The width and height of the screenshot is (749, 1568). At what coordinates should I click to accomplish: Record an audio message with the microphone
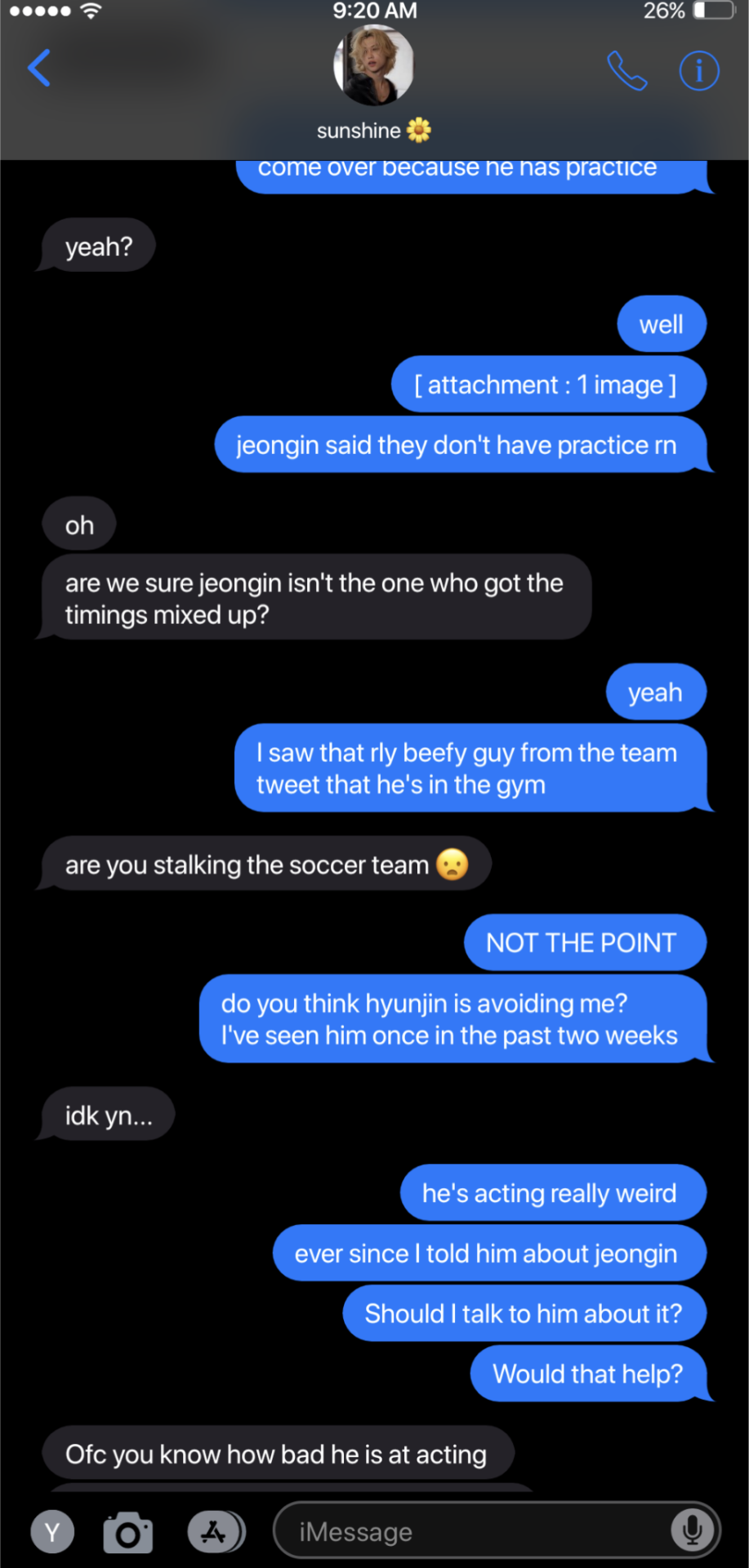[x=692, y=1531]
